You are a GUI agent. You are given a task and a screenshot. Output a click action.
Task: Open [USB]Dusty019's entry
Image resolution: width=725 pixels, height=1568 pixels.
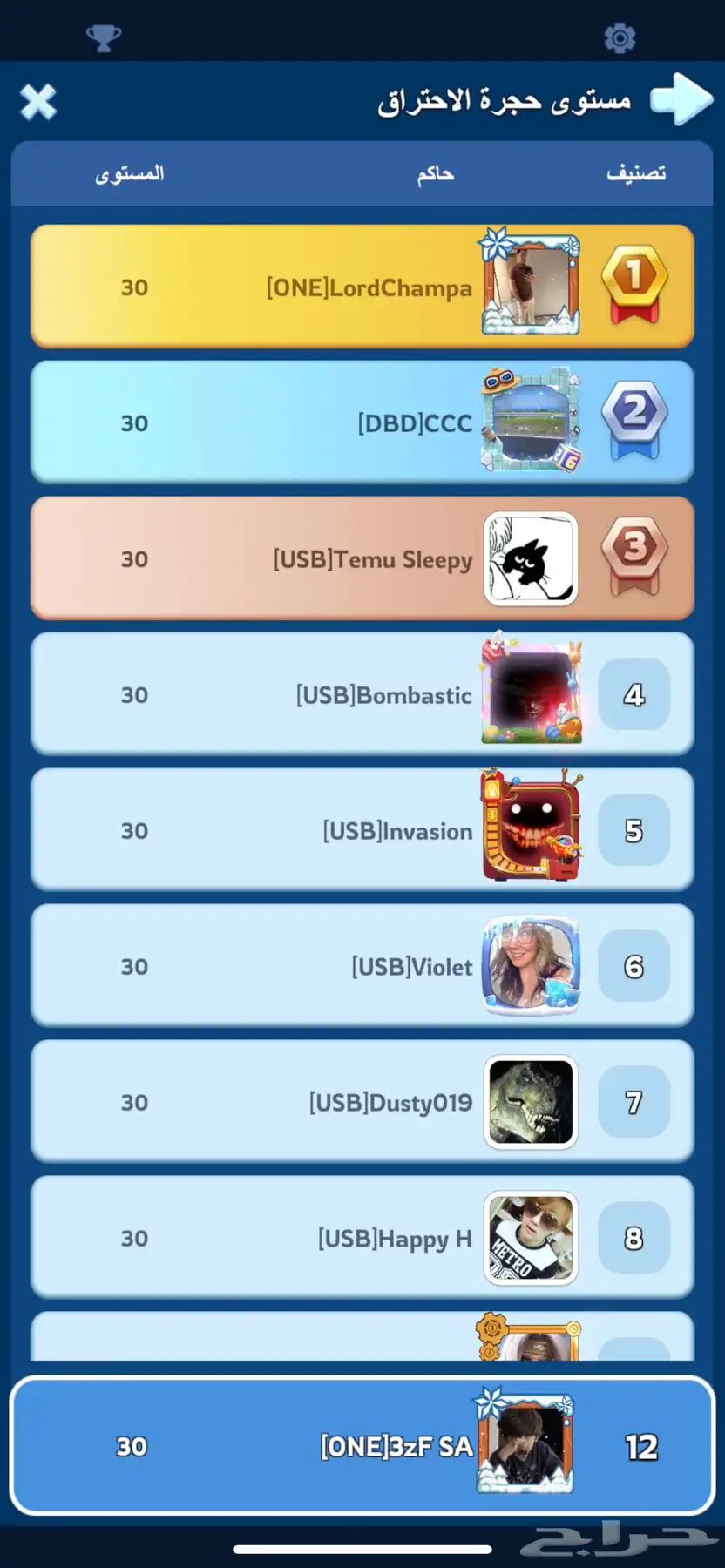coord(362,1102)
